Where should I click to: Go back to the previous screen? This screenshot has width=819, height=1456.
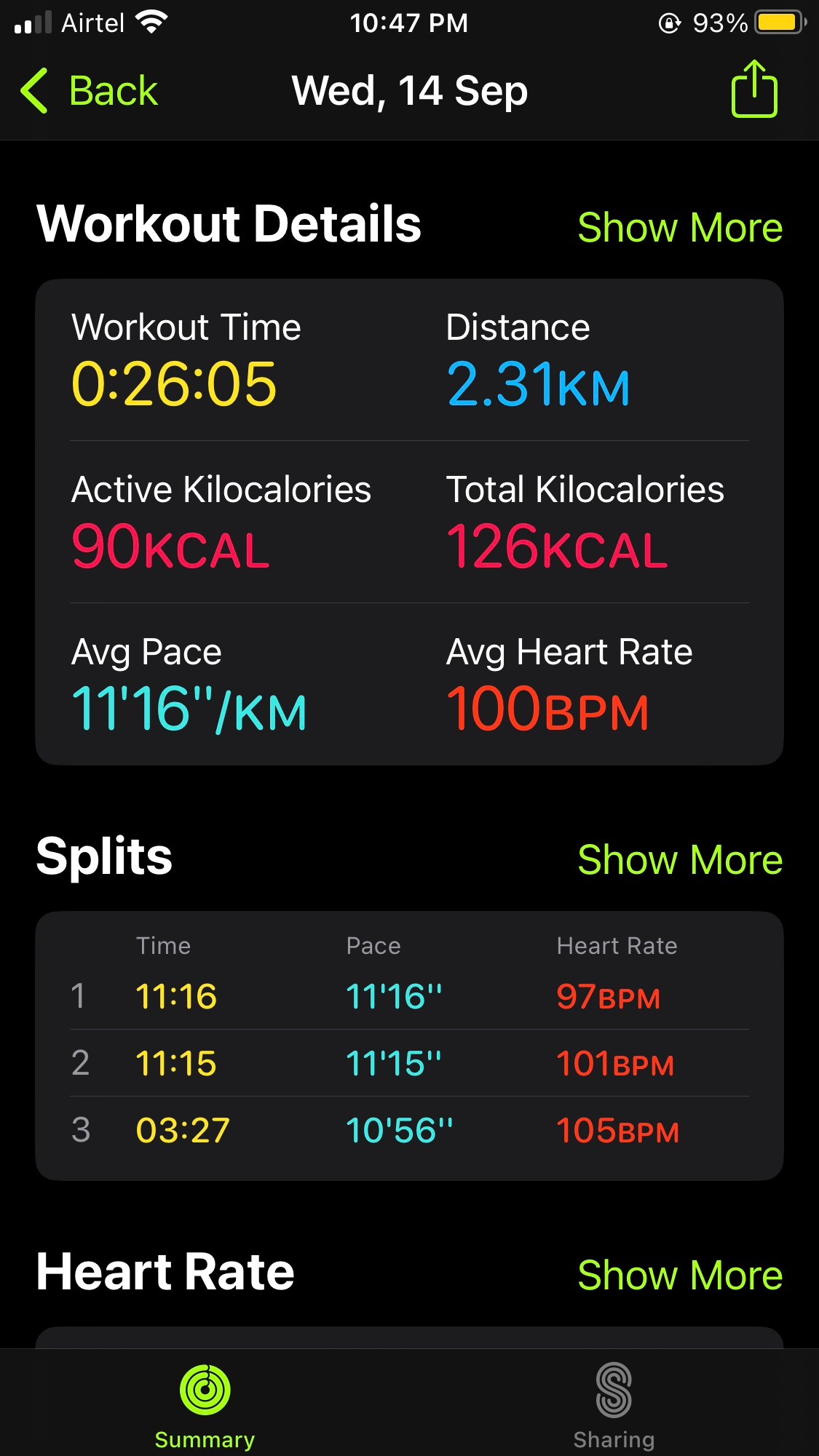pyautogui.click(x=89, y=92)
